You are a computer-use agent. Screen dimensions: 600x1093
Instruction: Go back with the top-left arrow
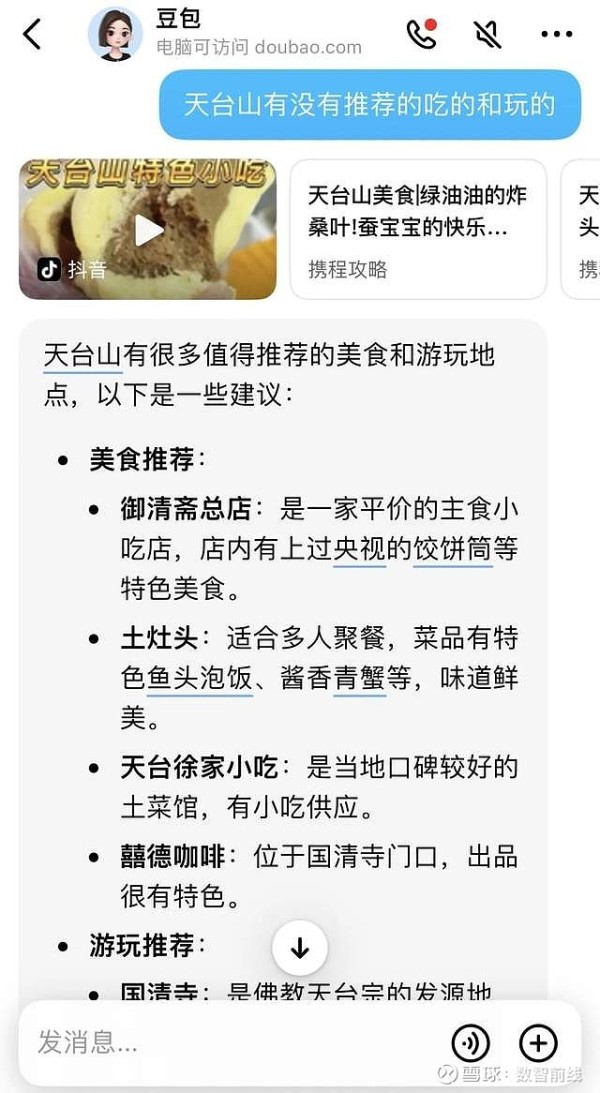click(x=33, y=34)
